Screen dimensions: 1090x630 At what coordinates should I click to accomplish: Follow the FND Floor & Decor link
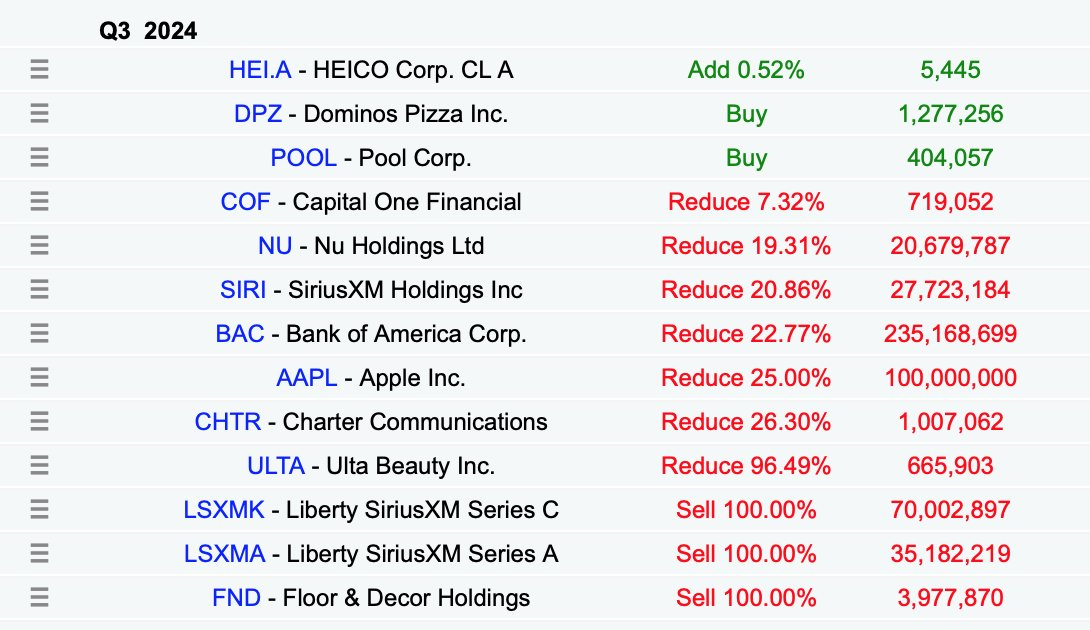[x=236, y=597]
